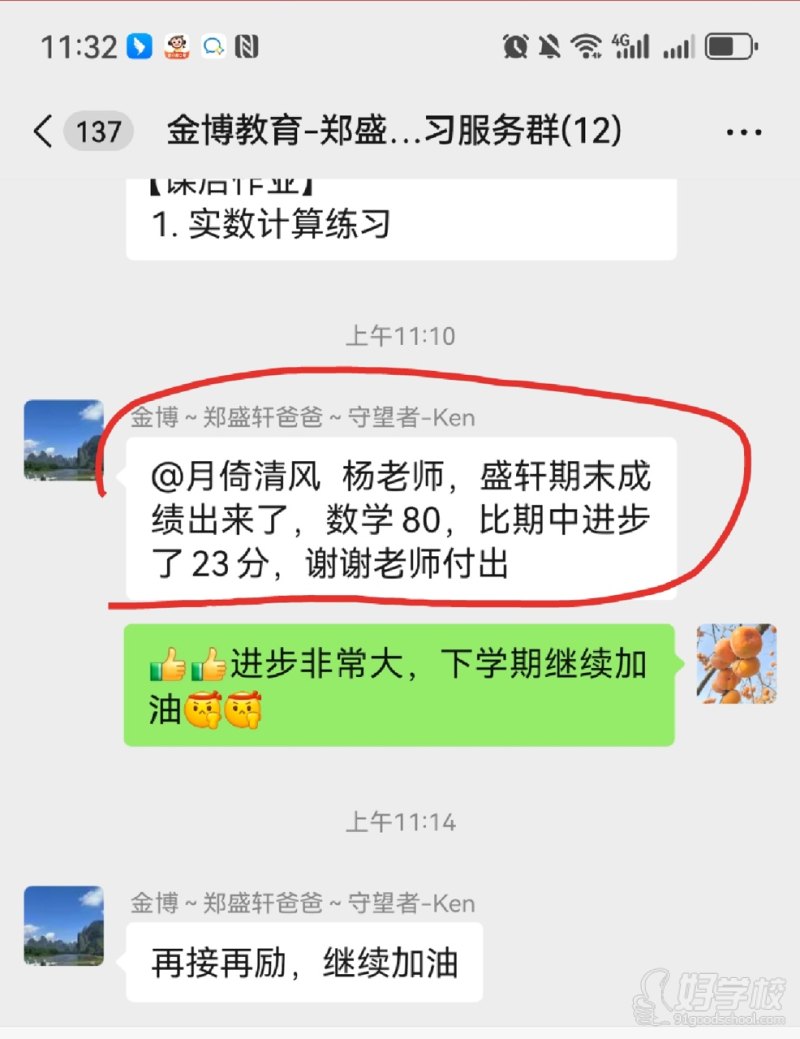Tap the speech bubble icon in status bar
The height and width of the screenshot is (1039, 800).
coord(212,44)
